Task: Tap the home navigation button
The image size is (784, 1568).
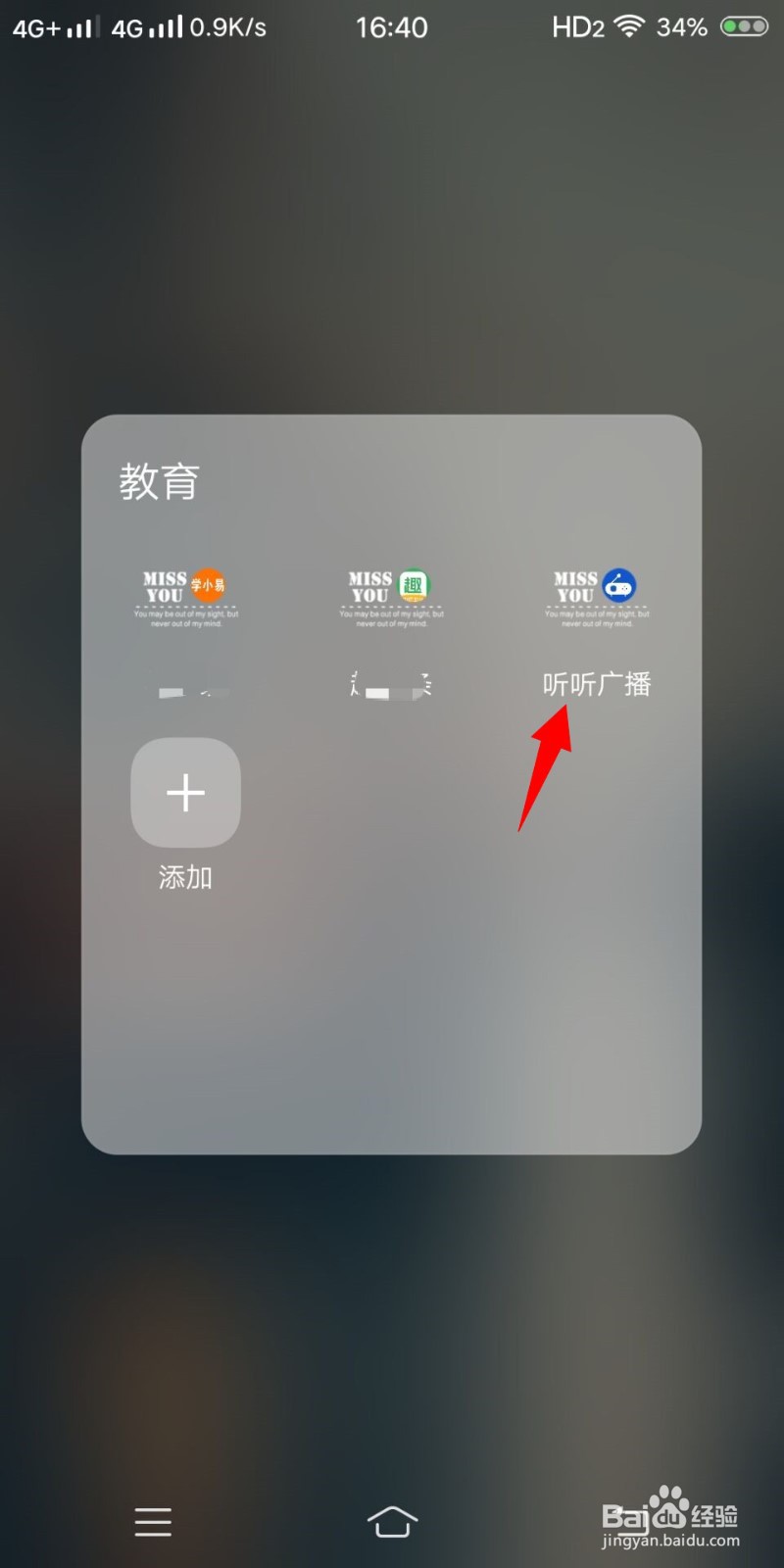Action: point(392,1522)
